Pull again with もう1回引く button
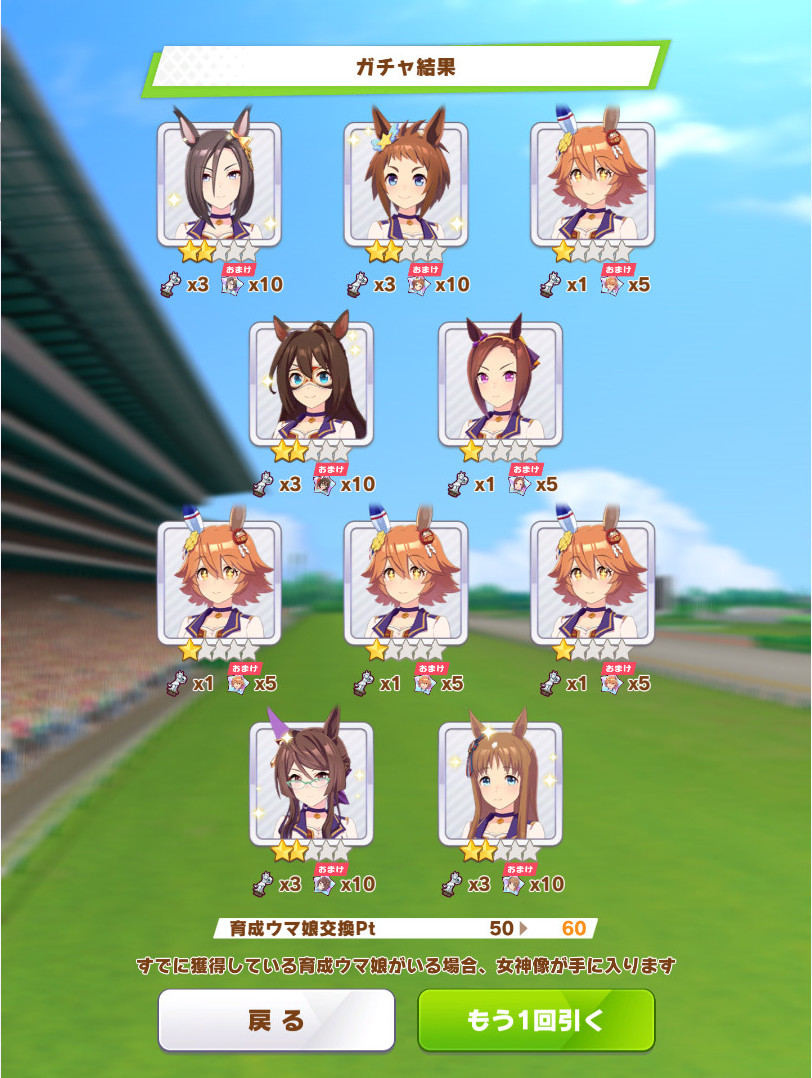 point(536,1020)
